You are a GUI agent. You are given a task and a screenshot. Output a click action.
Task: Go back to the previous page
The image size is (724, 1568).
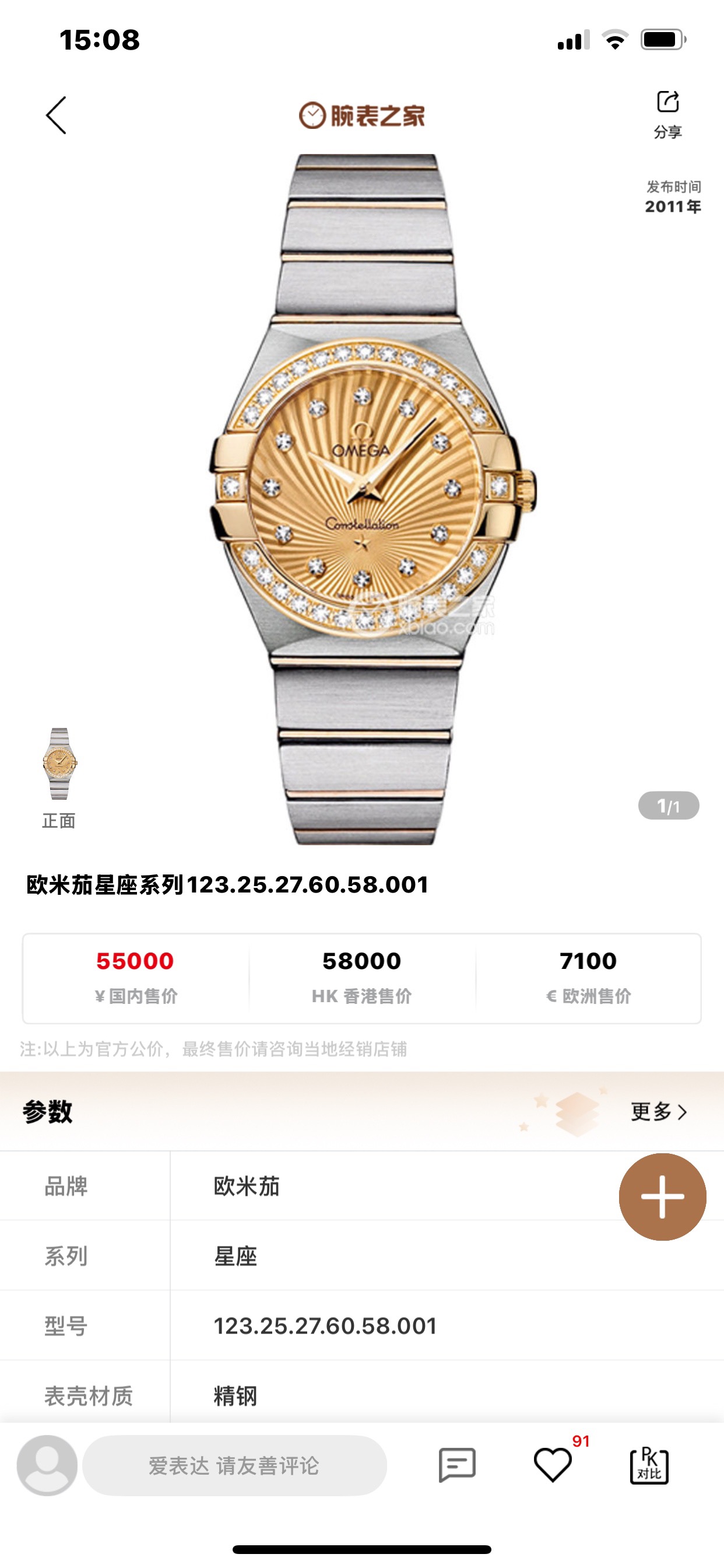point(56,115)
